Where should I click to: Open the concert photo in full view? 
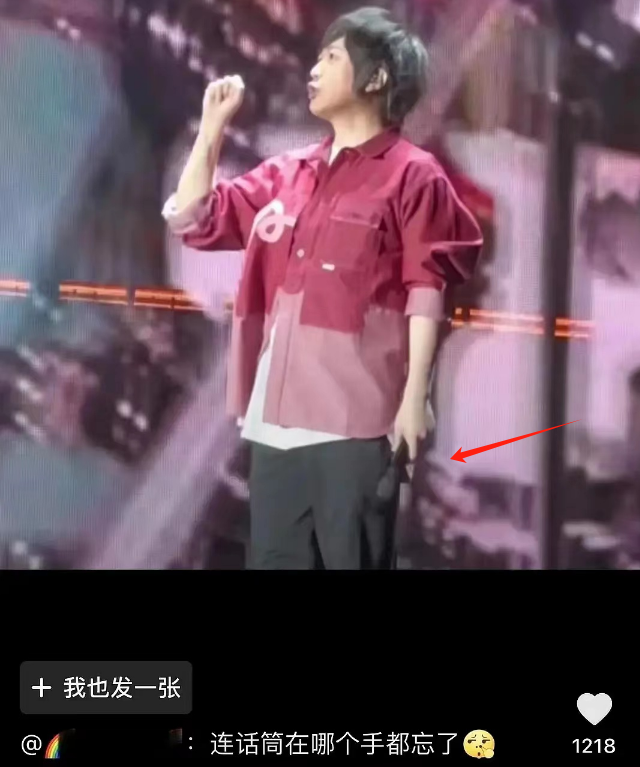click(320, 285)
